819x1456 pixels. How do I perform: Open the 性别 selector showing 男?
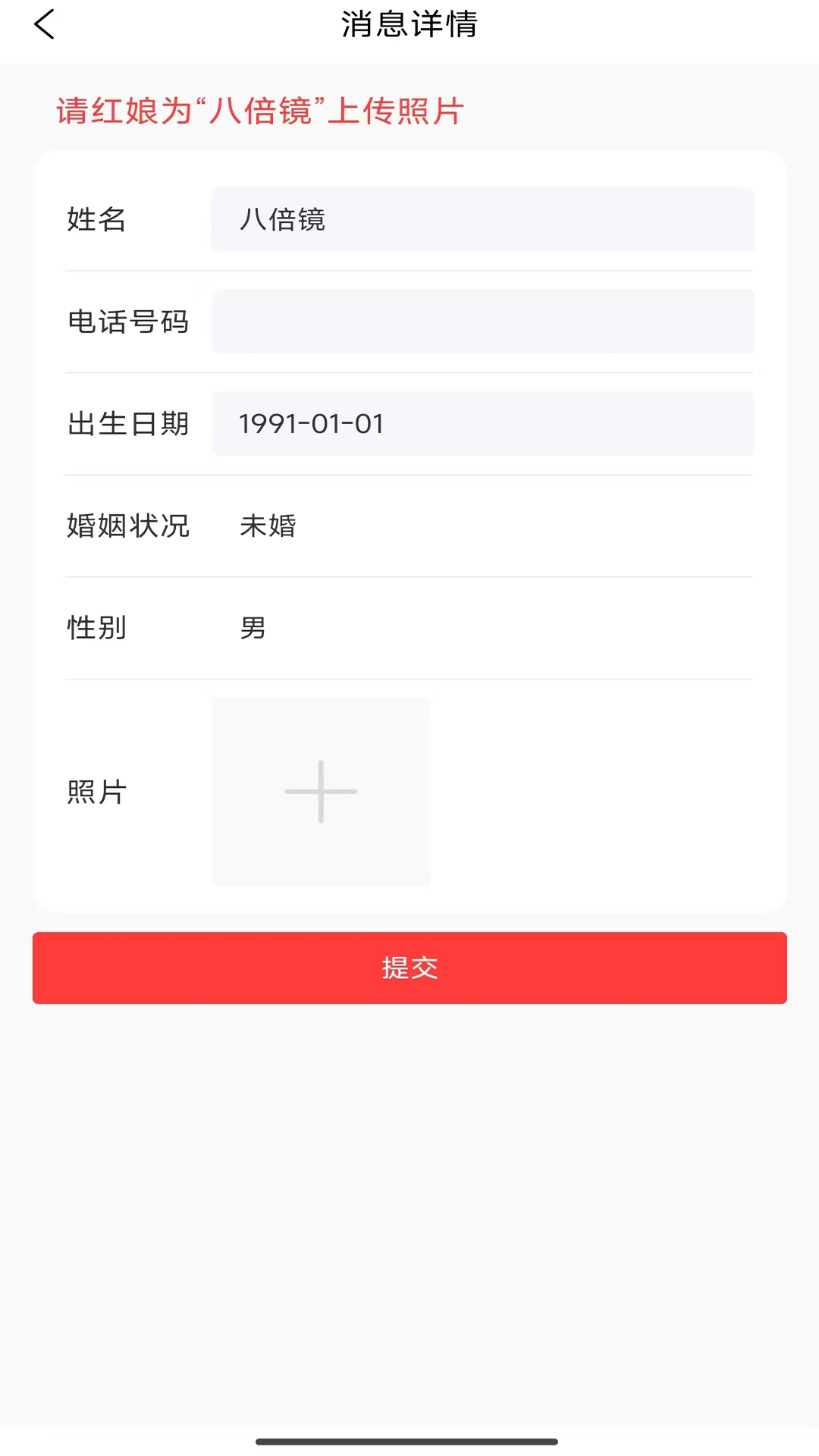[253, 627]
